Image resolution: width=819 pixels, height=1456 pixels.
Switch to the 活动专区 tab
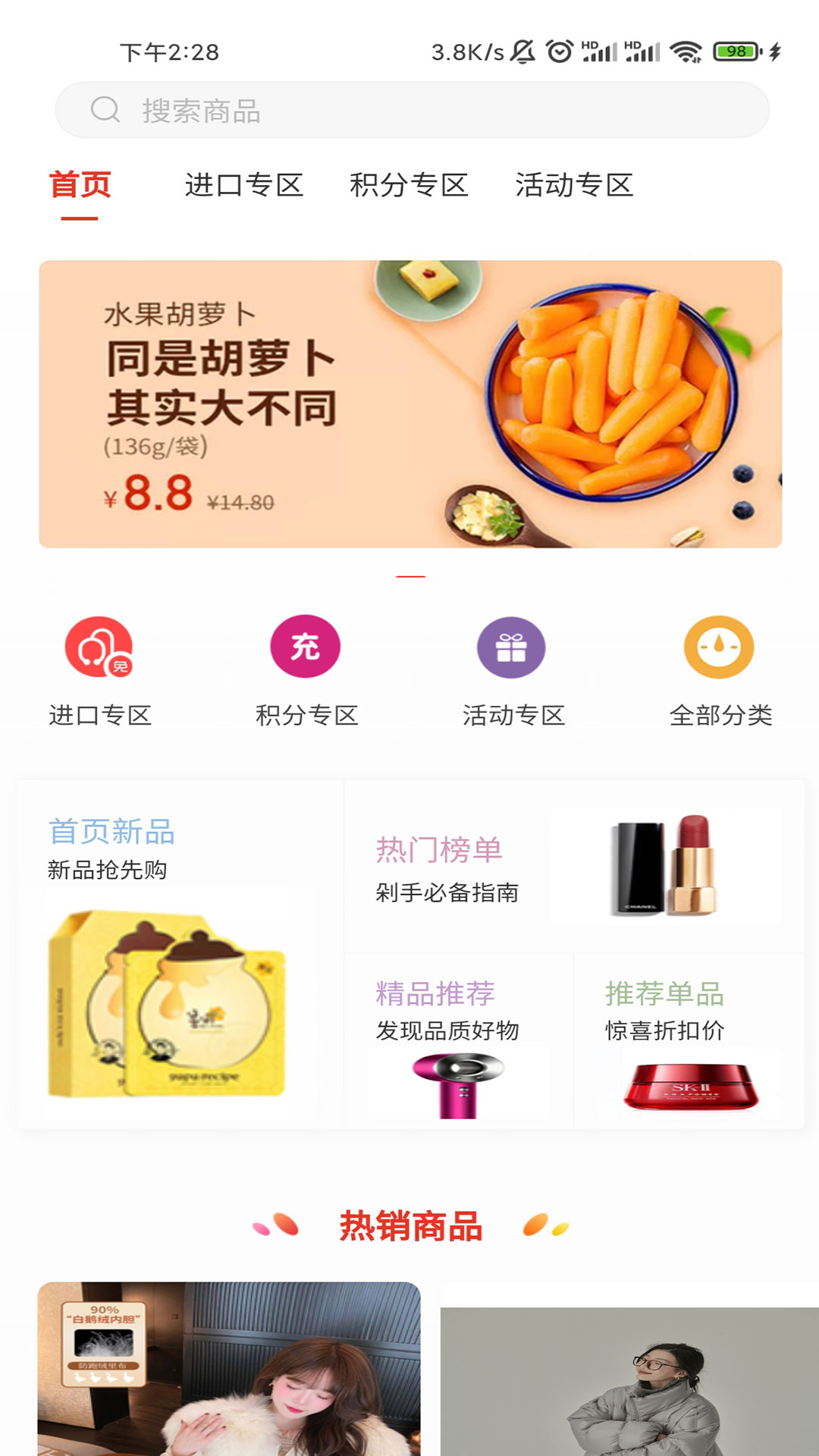575,184
